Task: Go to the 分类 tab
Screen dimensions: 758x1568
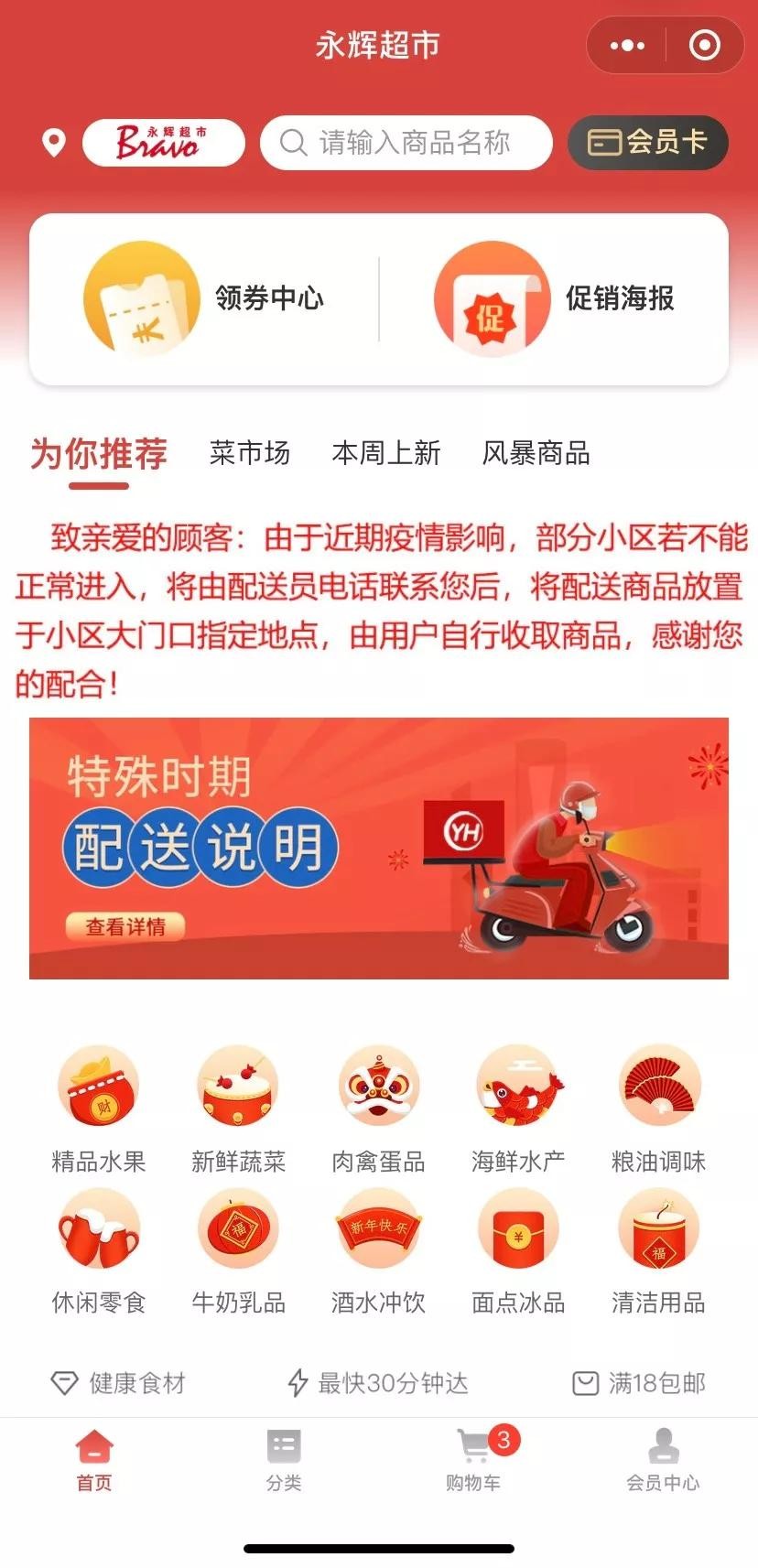Action: [284, 1461]
